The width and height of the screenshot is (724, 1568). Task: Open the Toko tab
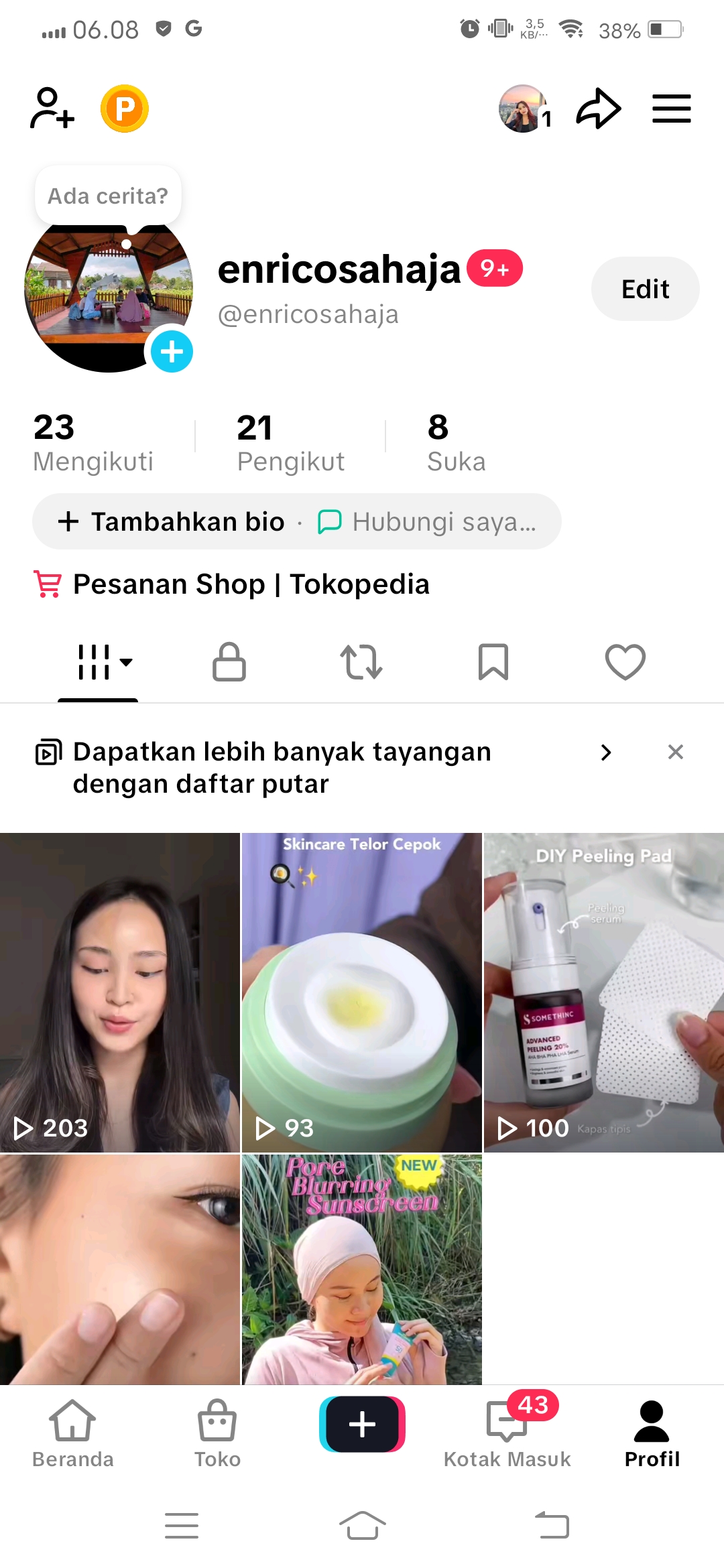(217, 1433)
